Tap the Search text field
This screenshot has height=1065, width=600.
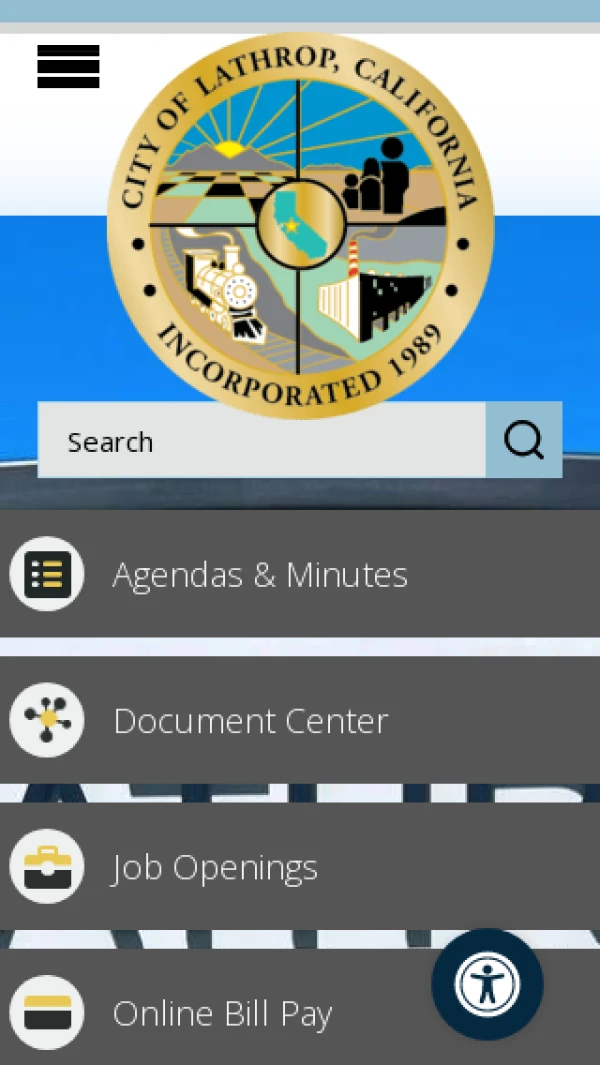click(262, 439)
